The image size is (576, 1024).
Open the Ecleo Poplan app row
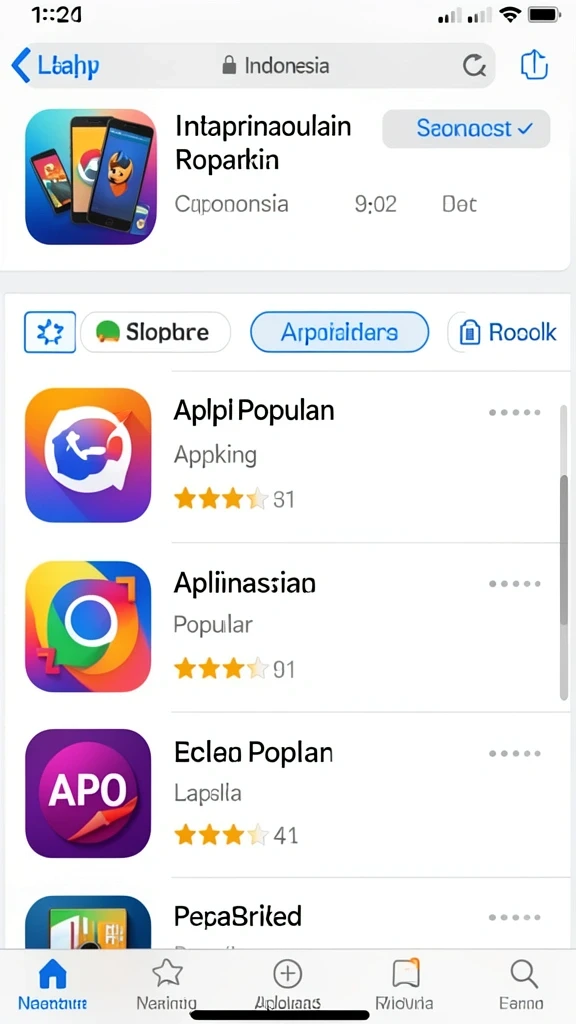(285, 795)
